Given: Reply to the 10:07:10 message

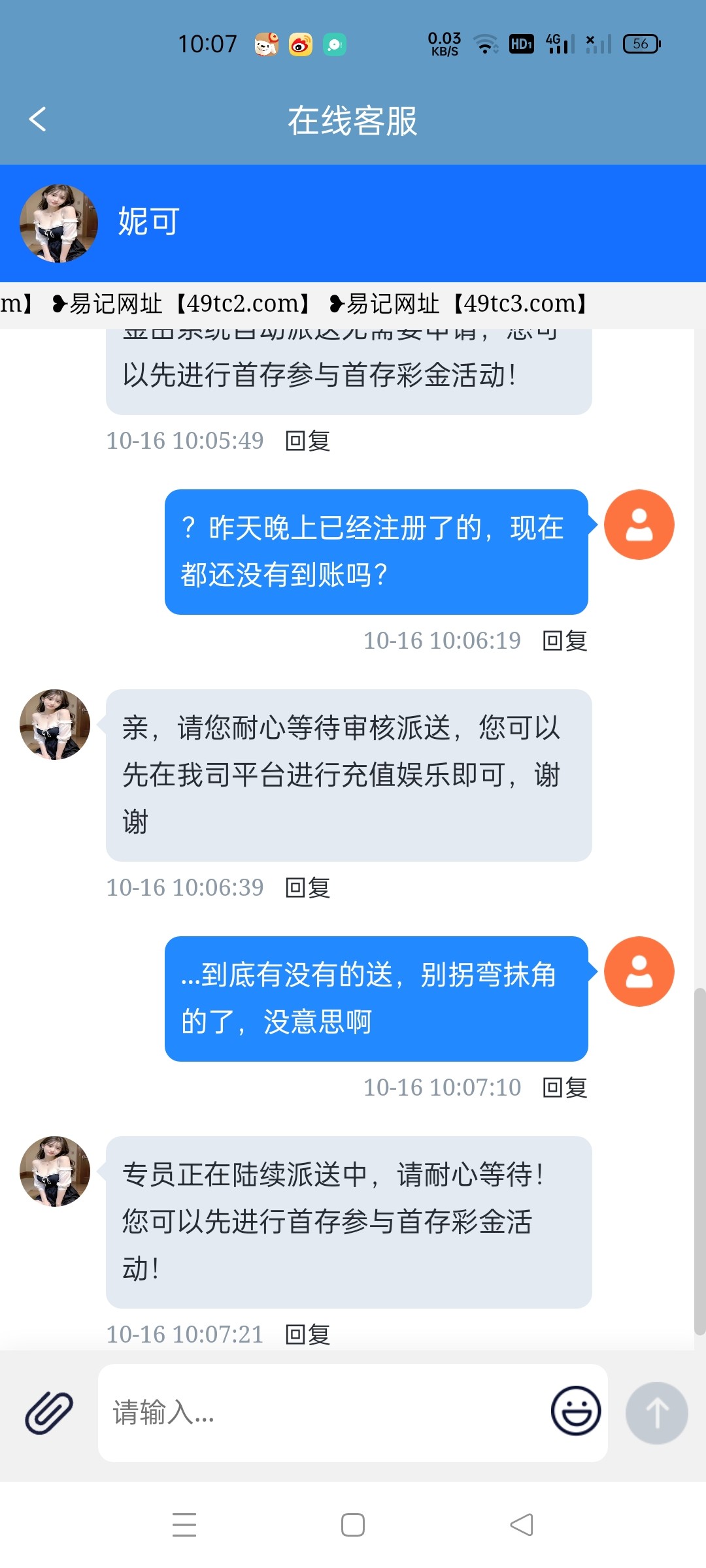Looking at the screenshot, I should point(565,1088).
